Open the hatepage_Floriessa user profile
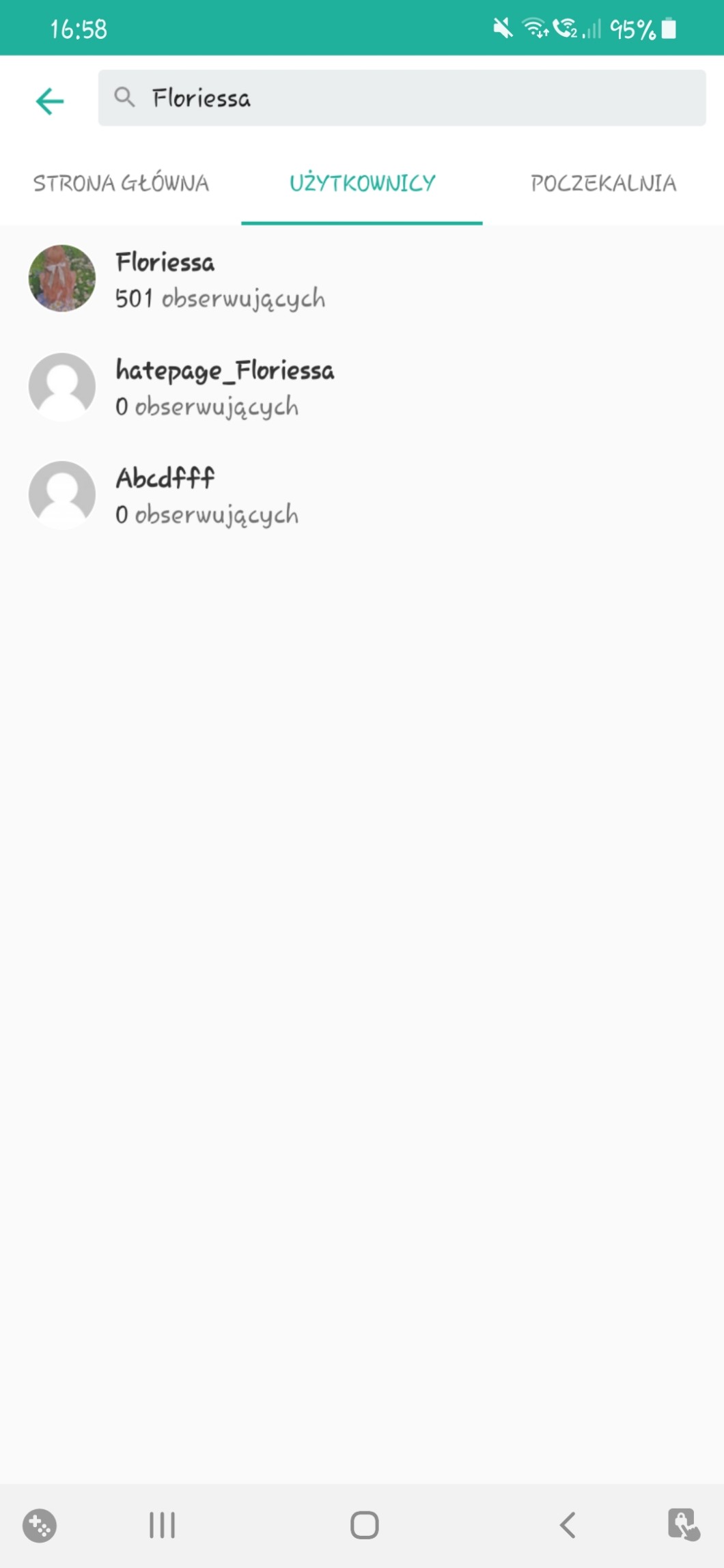724x1568 pixels. pyautogui.click(x=224, y=387)
